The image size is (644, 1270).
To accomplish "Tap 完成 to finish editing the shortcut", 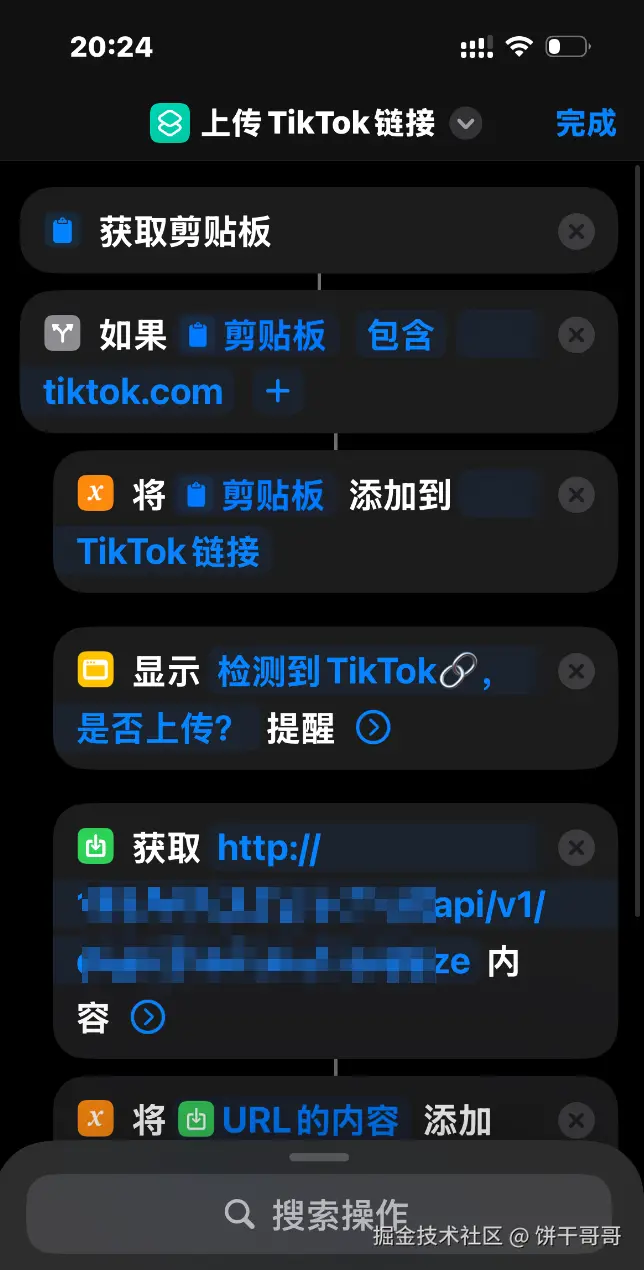I will pyautogui.click(x=586, y=124).
